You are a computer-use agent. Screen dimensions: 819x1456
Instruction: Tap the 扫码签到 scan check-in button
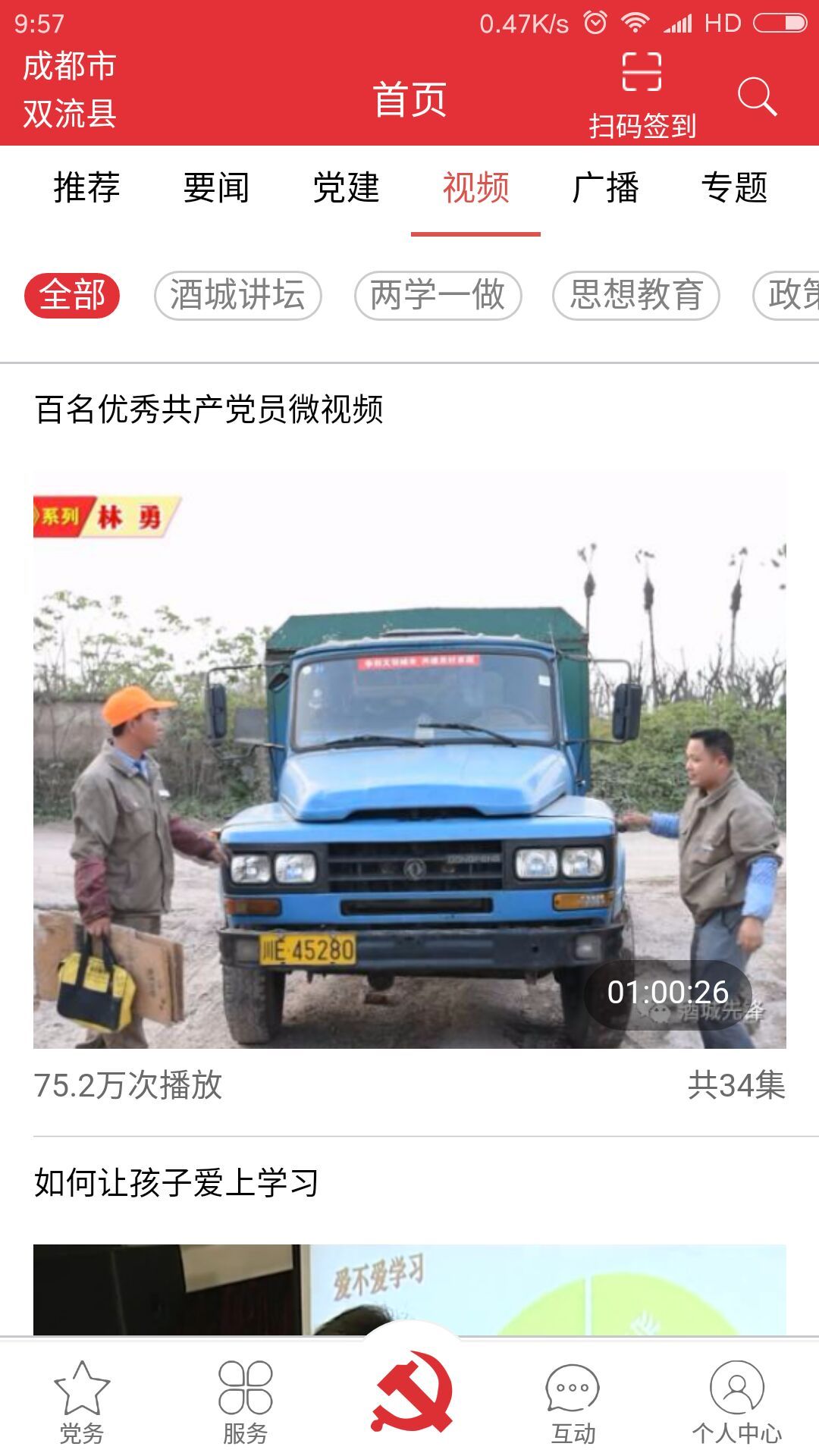[x=642, y=97]
